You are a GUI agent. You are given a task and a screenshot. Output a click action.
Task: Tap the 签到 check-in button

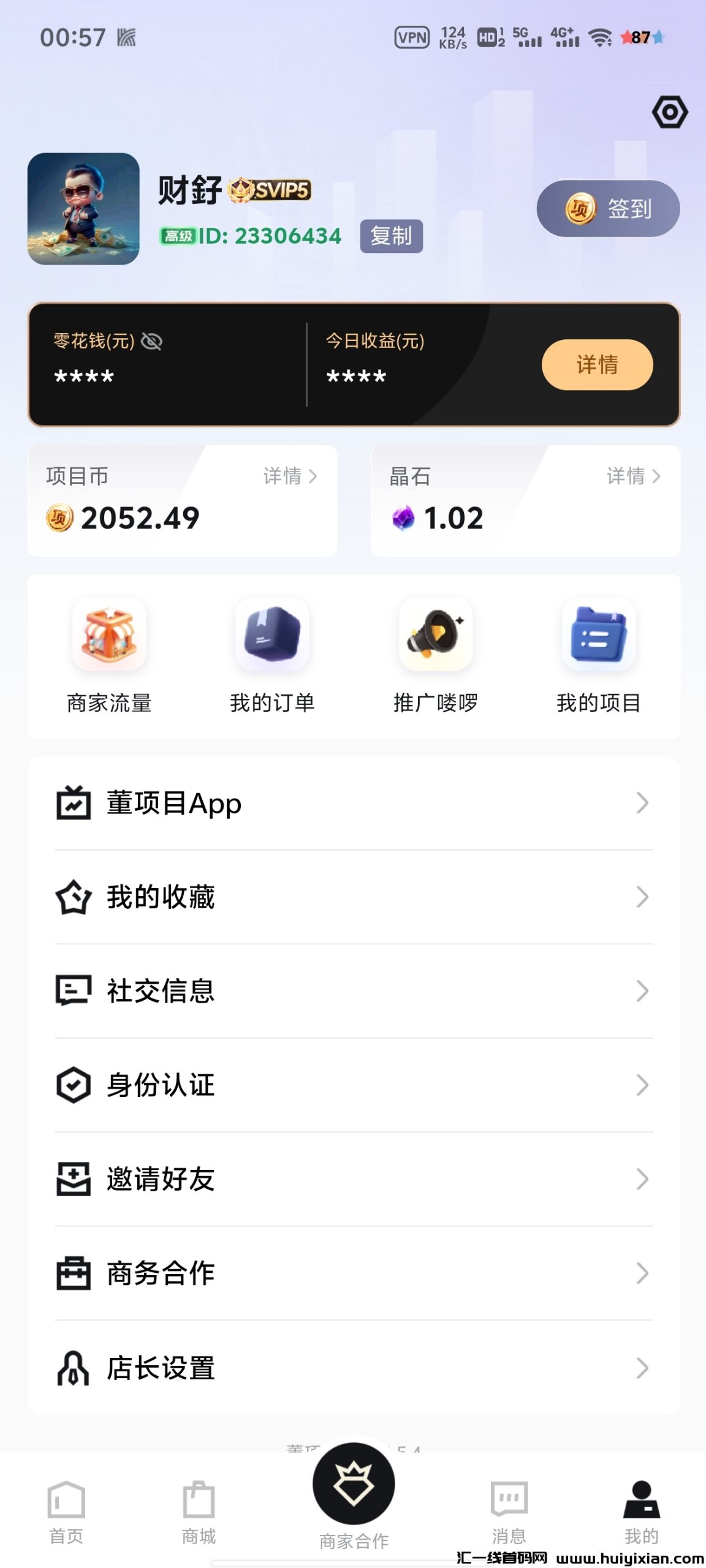pyautogui.click(x=608, y=209)
